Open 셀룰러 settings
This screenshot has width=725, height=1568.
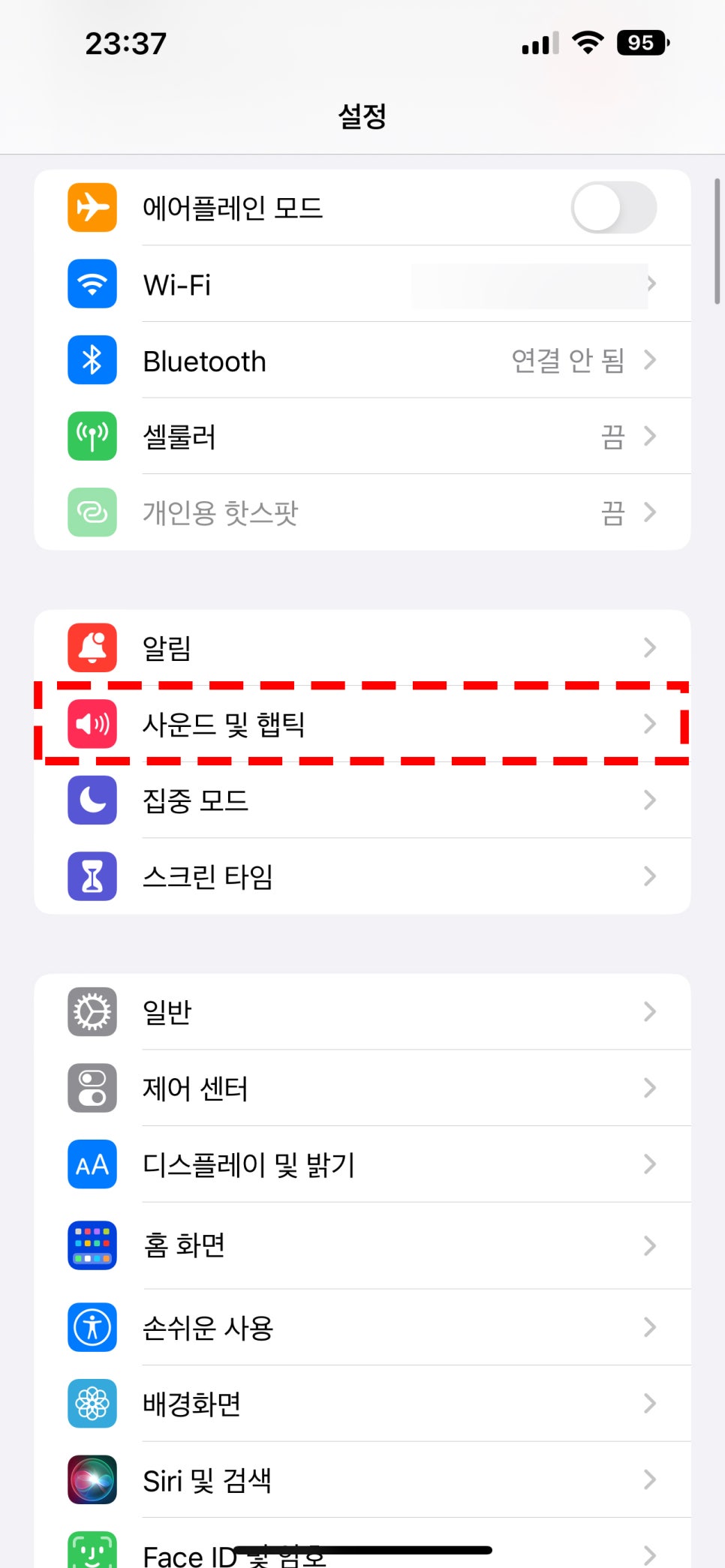[x=362, y=437]
